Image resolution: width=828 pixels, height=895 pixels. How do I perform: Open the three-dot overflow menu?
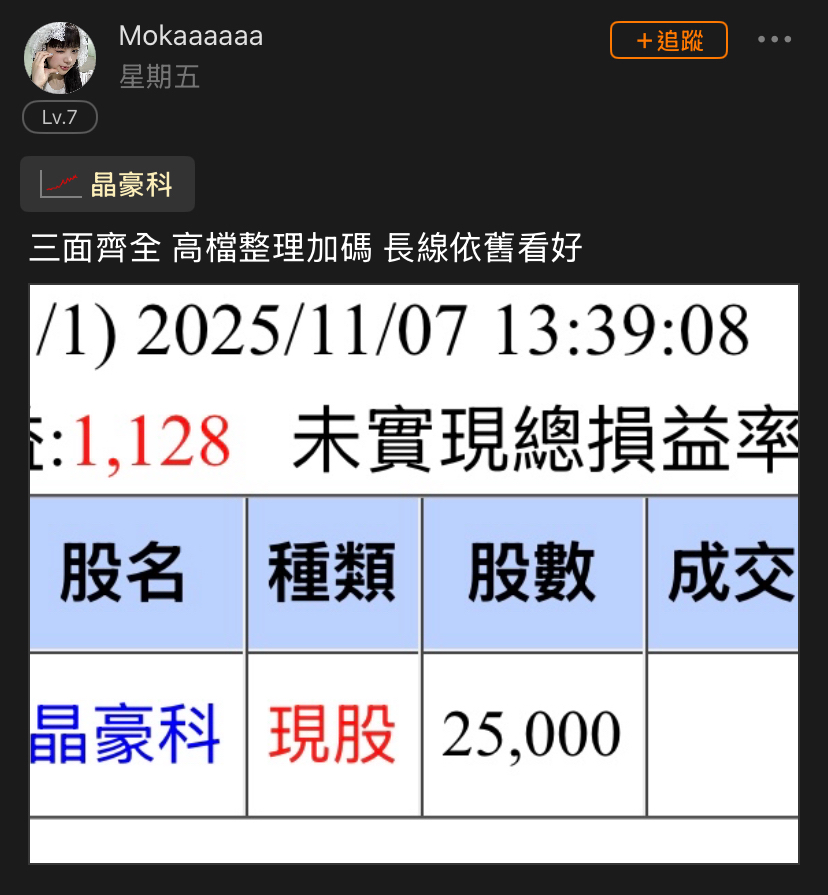coord(774,40)
